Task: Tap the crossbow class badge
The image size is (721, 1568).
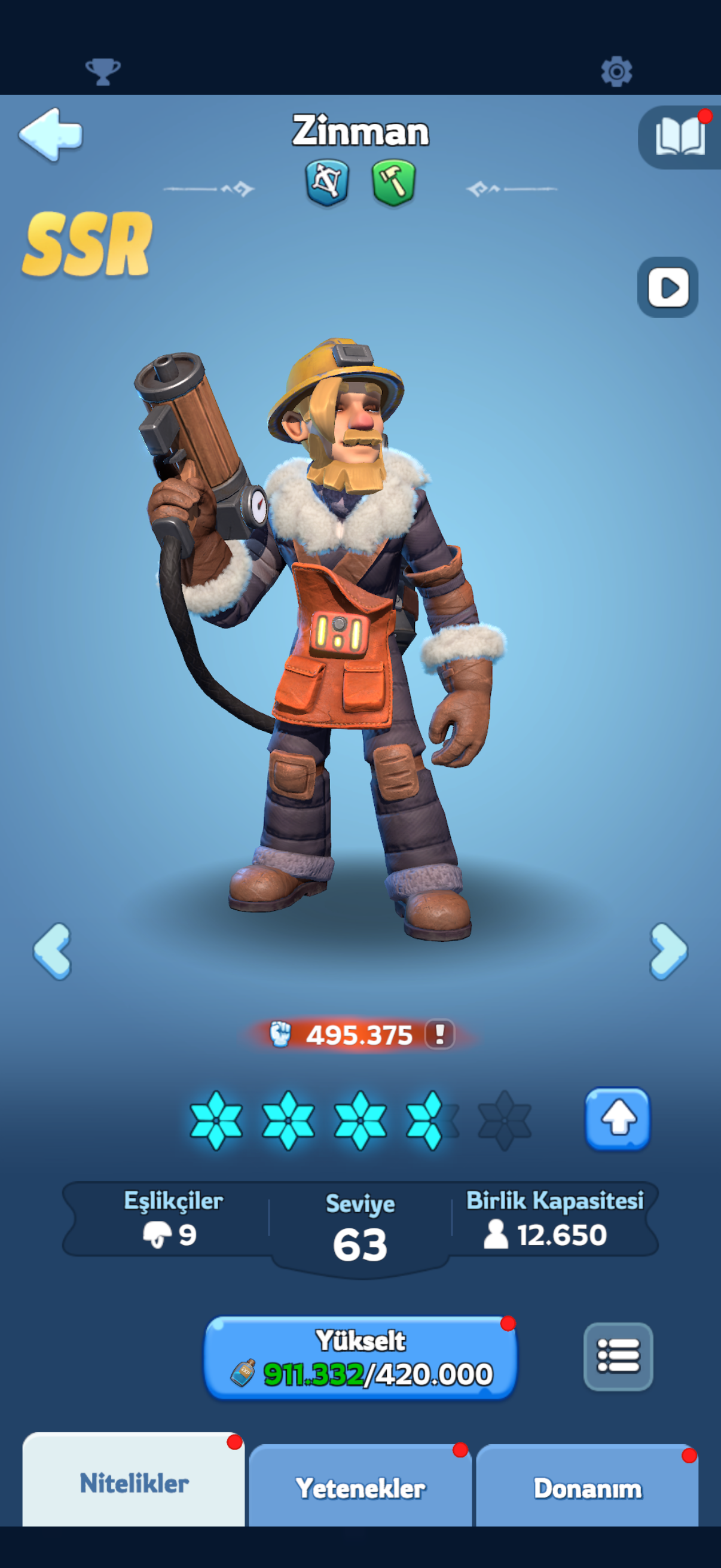Action: [328, 182]
